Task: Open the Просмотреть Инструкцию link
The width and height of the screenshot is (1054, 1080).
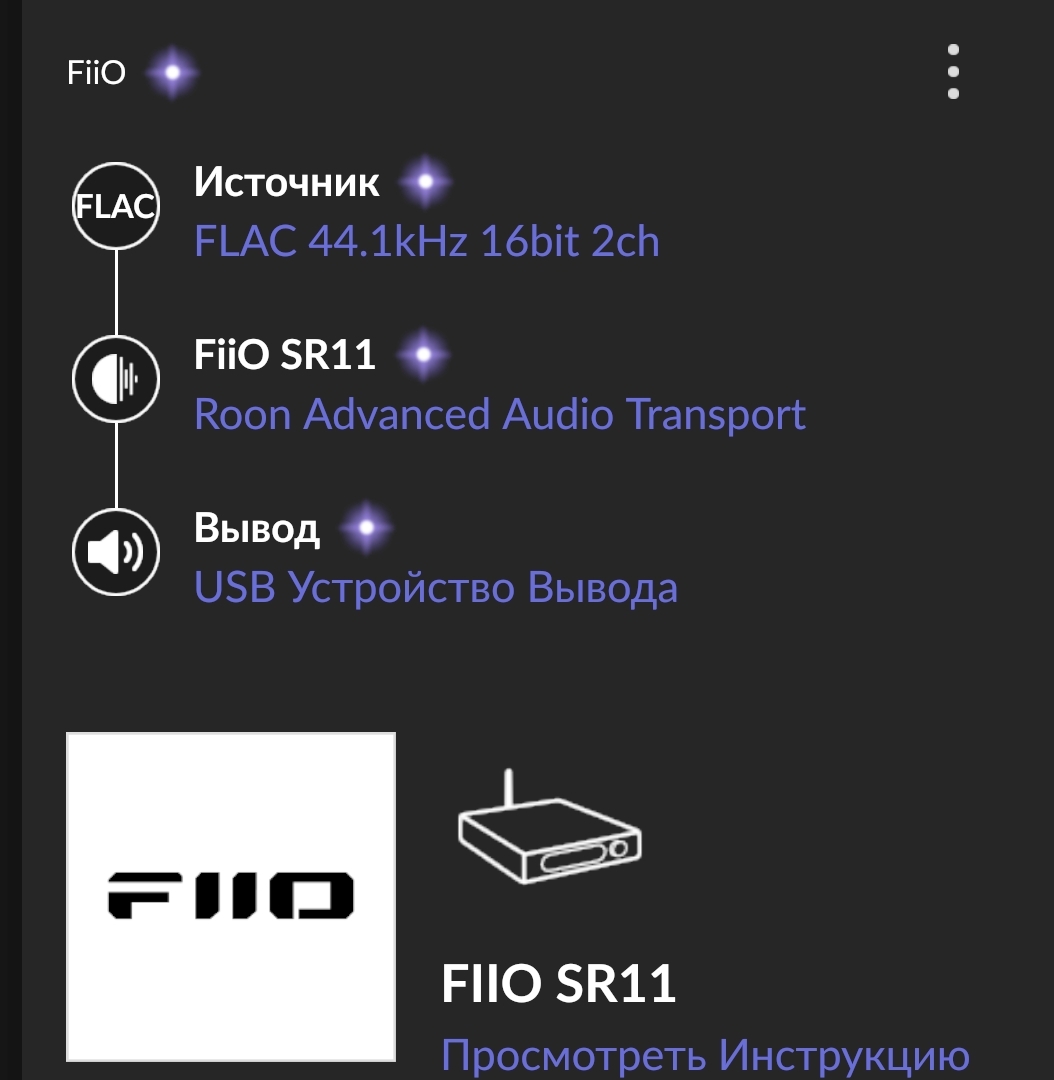Action: pos(704,1055)
